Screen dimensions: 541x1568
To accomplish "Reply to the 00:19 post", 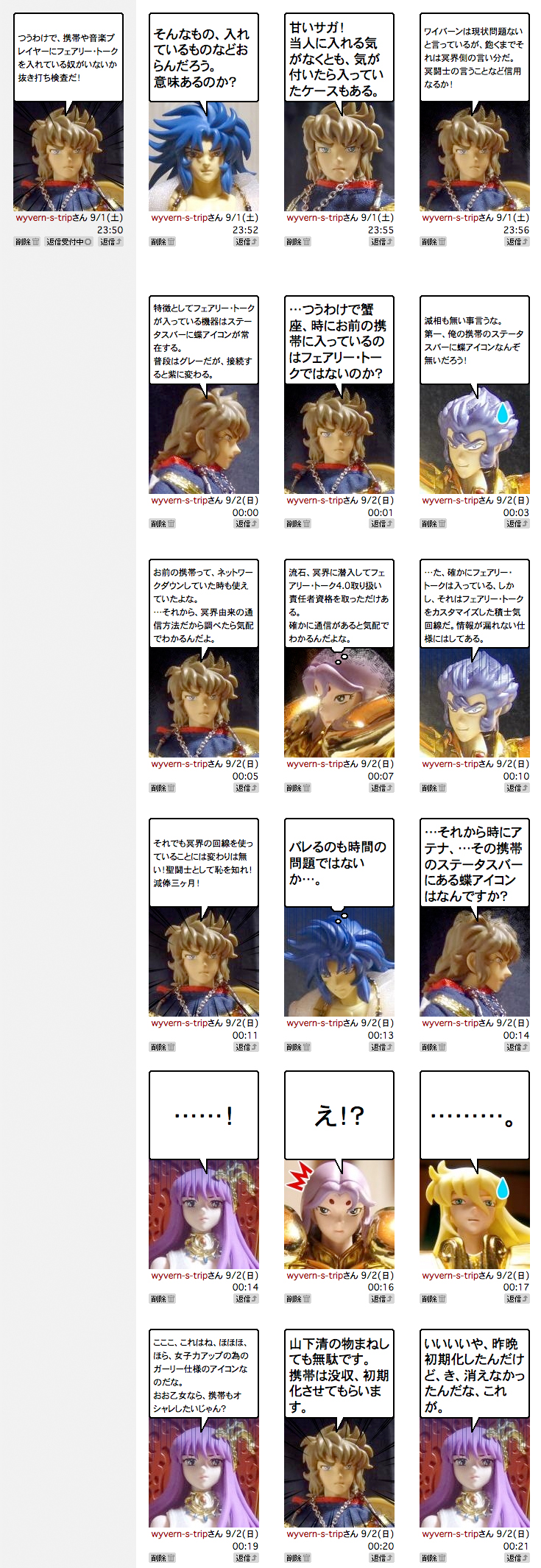I will click(246, 1558).
